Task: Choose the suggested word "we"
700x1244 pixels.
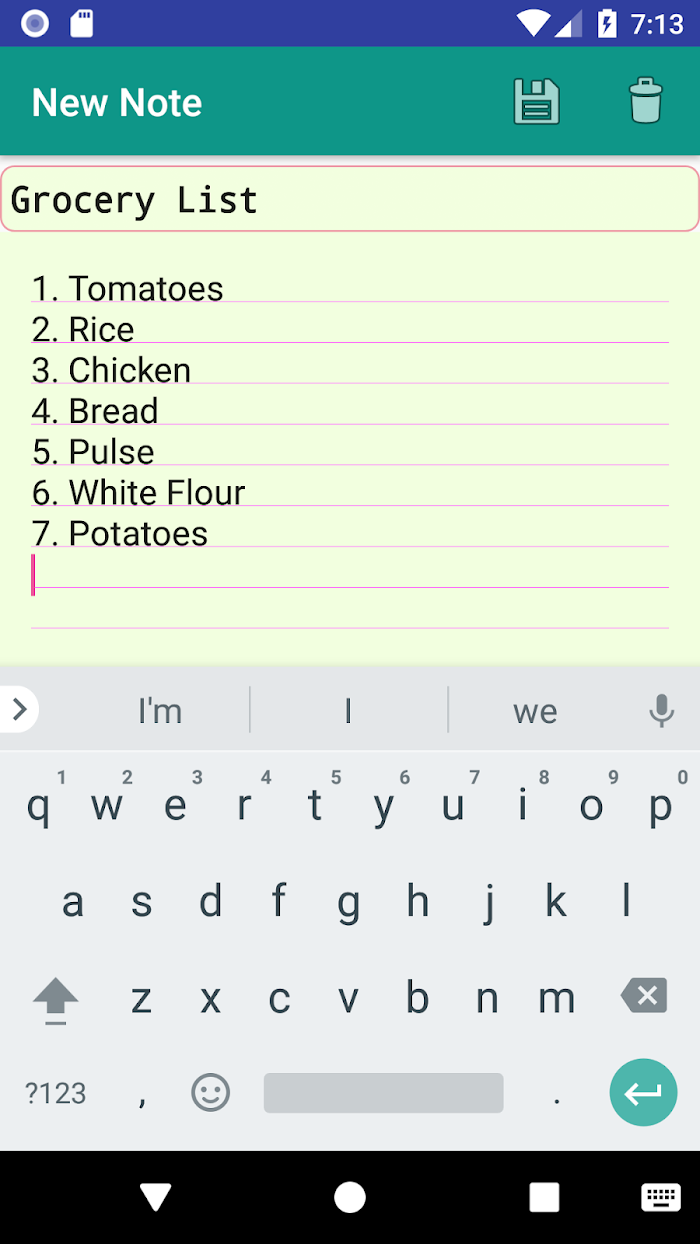Action: pyautogui.click(x=535, y=711)
